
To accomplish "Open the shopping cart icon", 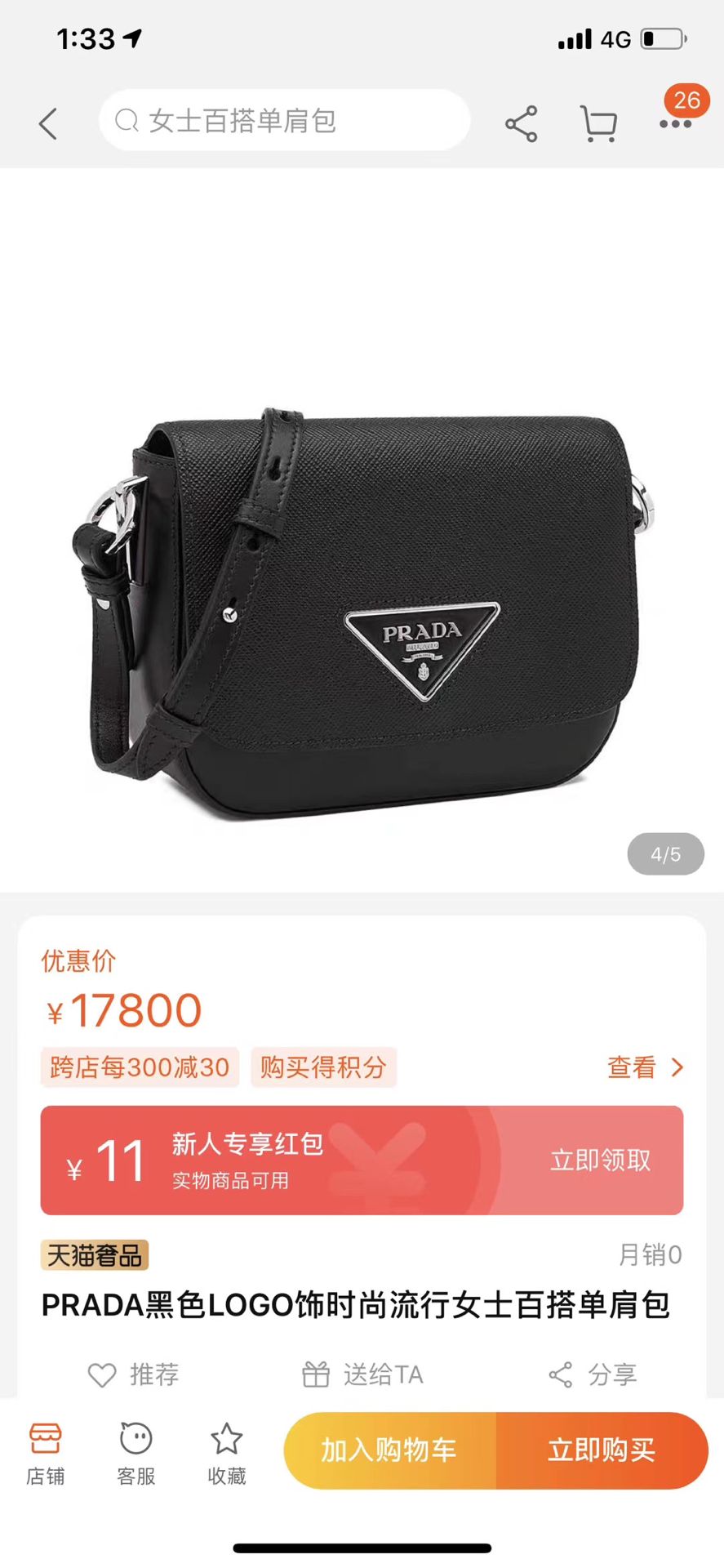I will [x=598, y=124].
